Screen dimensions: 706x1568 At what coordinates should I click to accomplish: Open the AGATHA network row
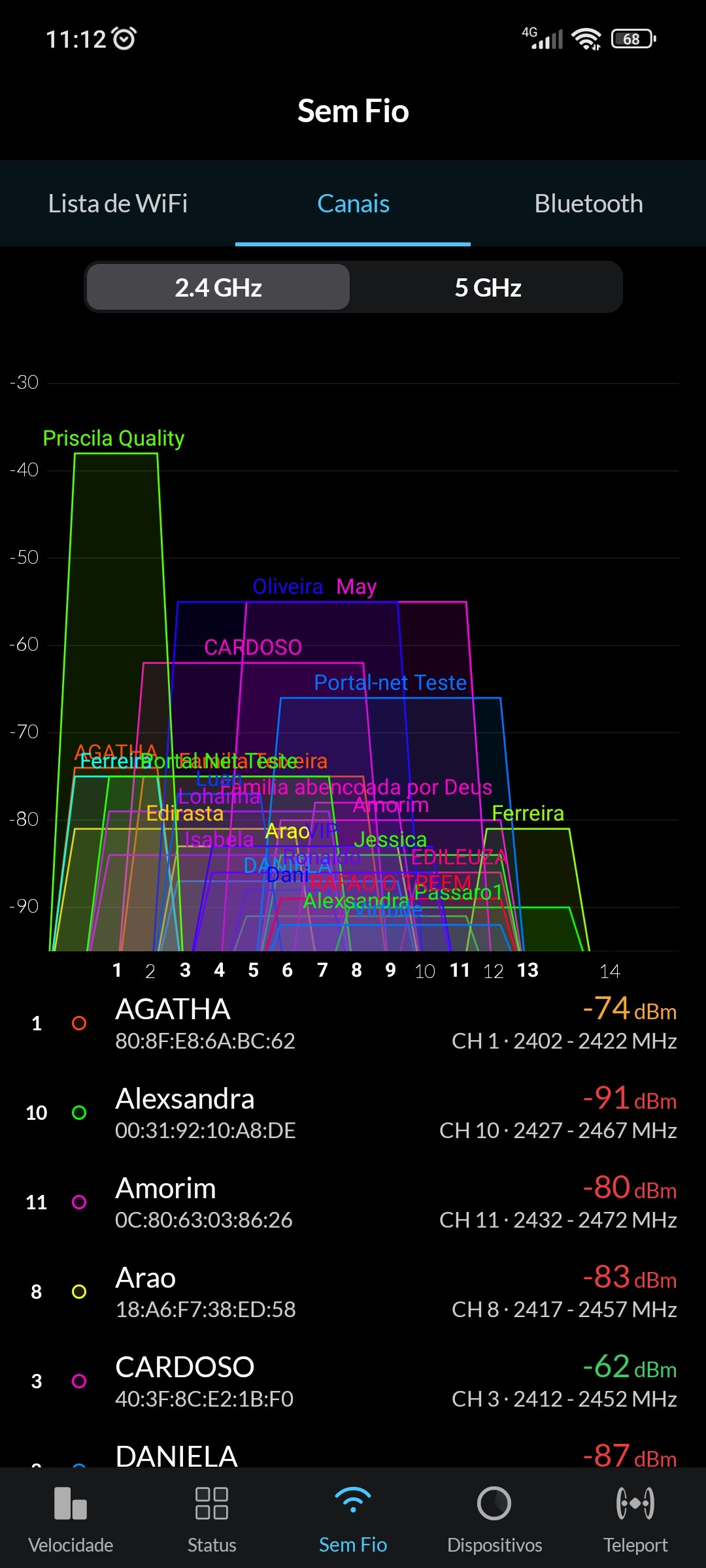[353, 1023]
